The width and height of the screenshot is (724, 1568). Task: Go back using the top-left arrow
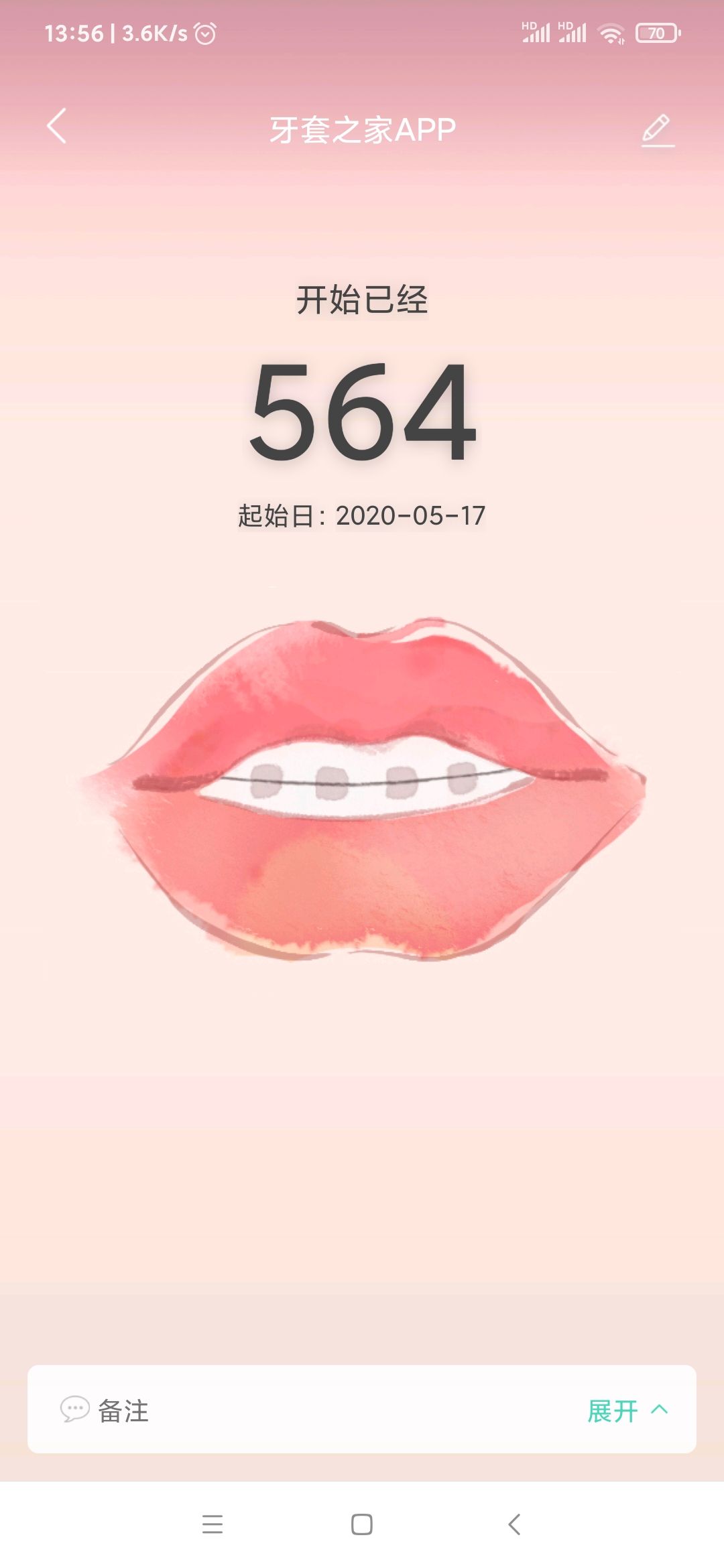click(57, 126)
